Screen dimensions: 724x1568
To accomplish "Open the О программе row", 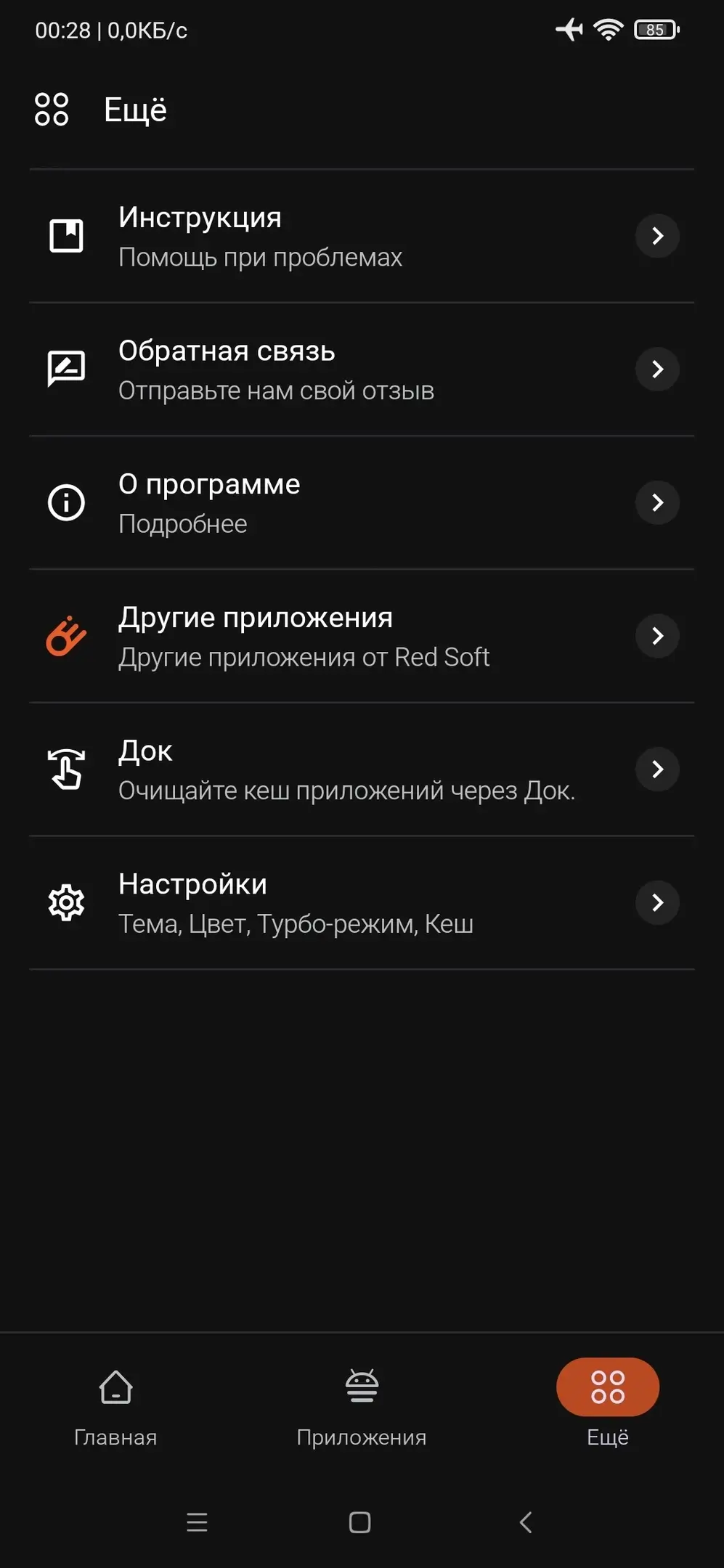I will 362,502.
